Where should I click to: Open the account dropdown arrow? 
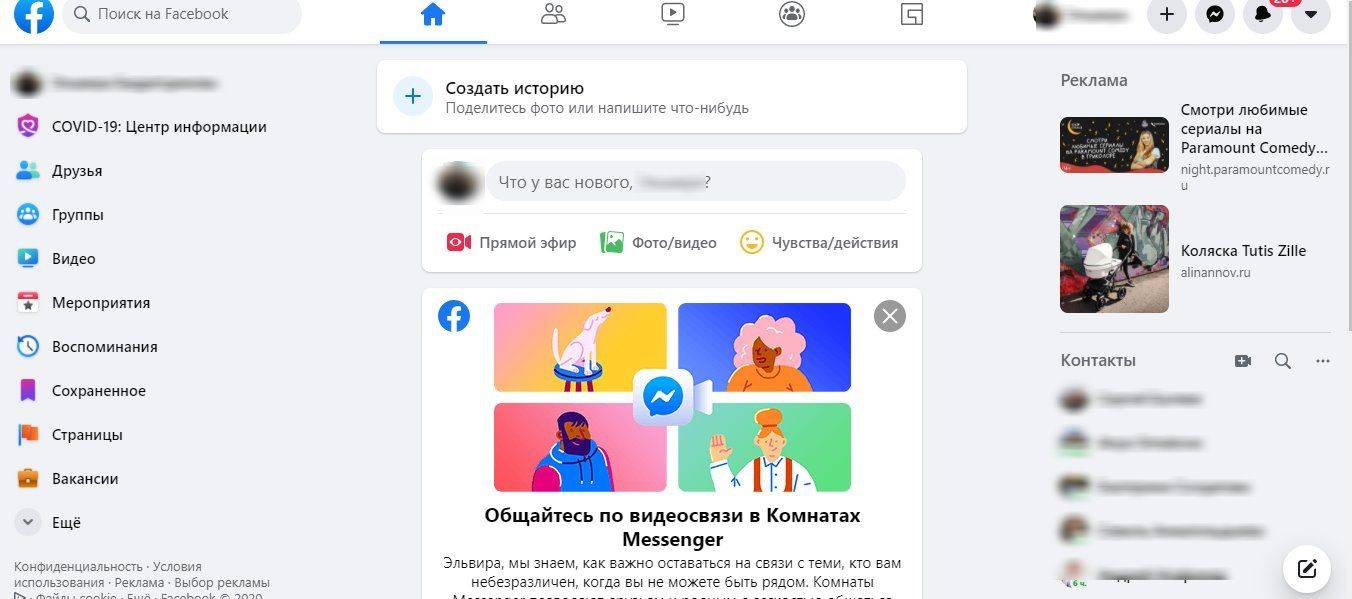pos(1311,15)
